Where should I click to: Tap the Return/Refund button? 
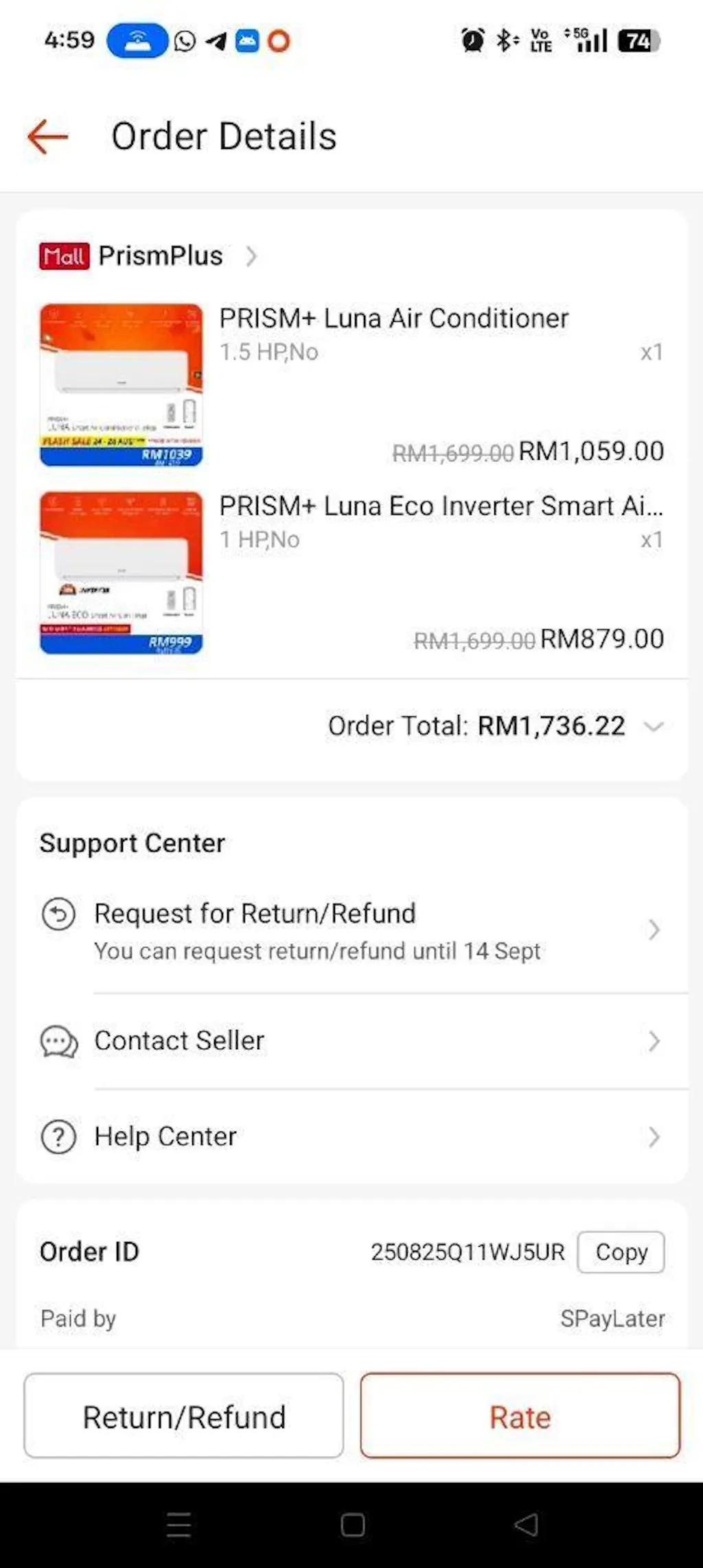(183, 1416)
